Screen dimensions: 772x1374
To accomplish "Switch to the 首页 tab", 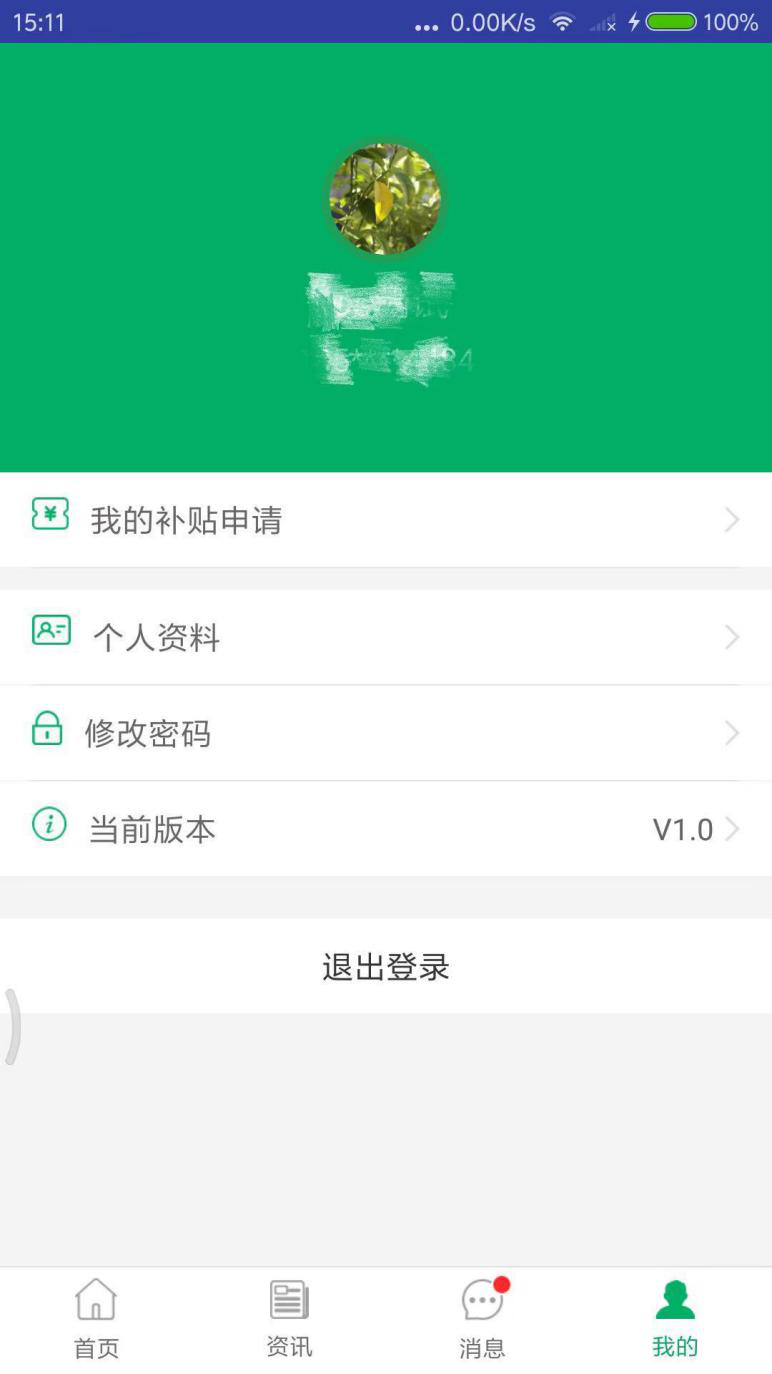I will pos(96,1319).
